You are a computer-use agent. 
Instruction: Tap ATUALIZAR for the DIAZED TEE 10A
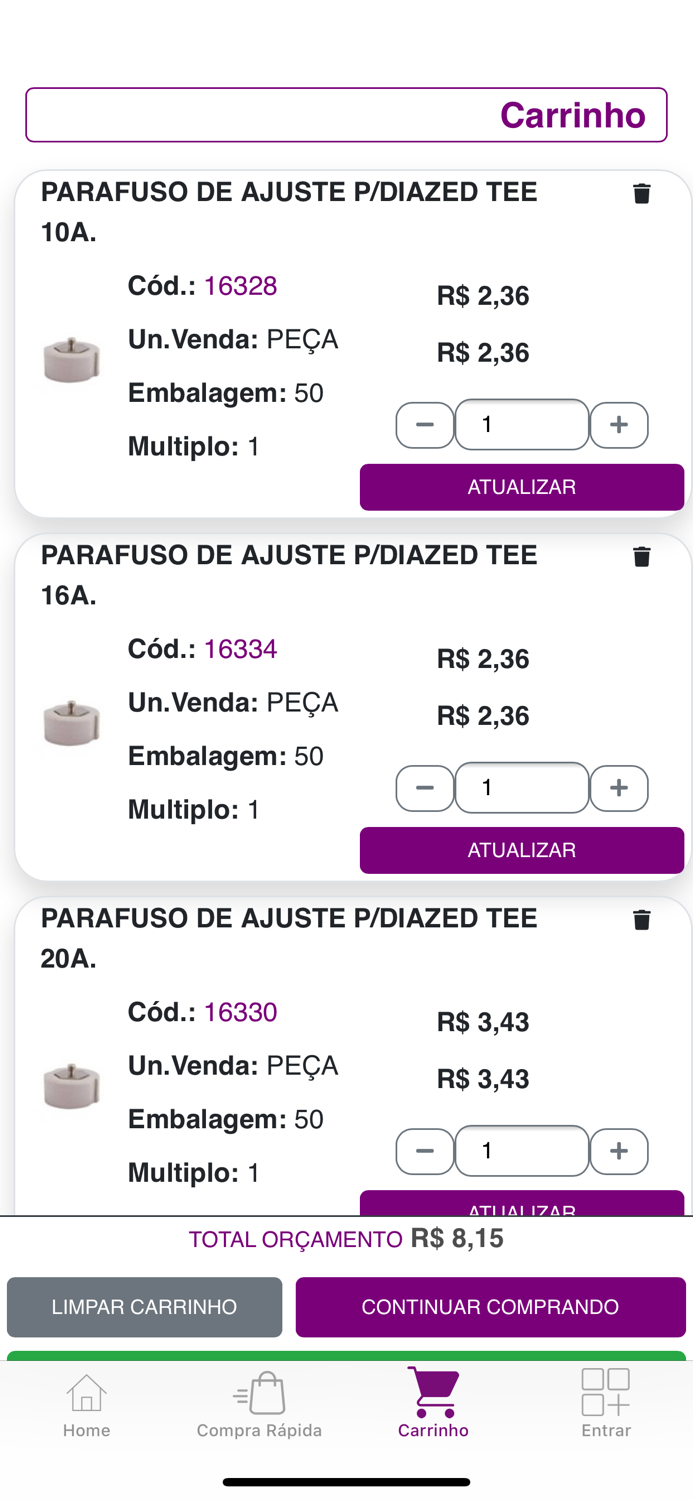pyautogui.click(x=521, y=487)
